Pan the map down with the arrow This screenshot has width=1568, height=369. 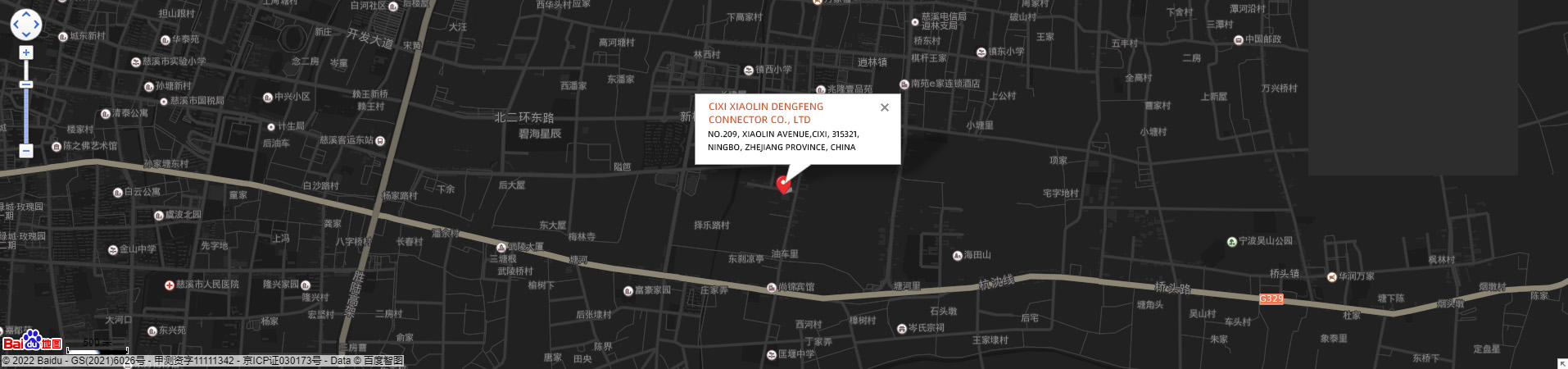click(x=25, y=34)
